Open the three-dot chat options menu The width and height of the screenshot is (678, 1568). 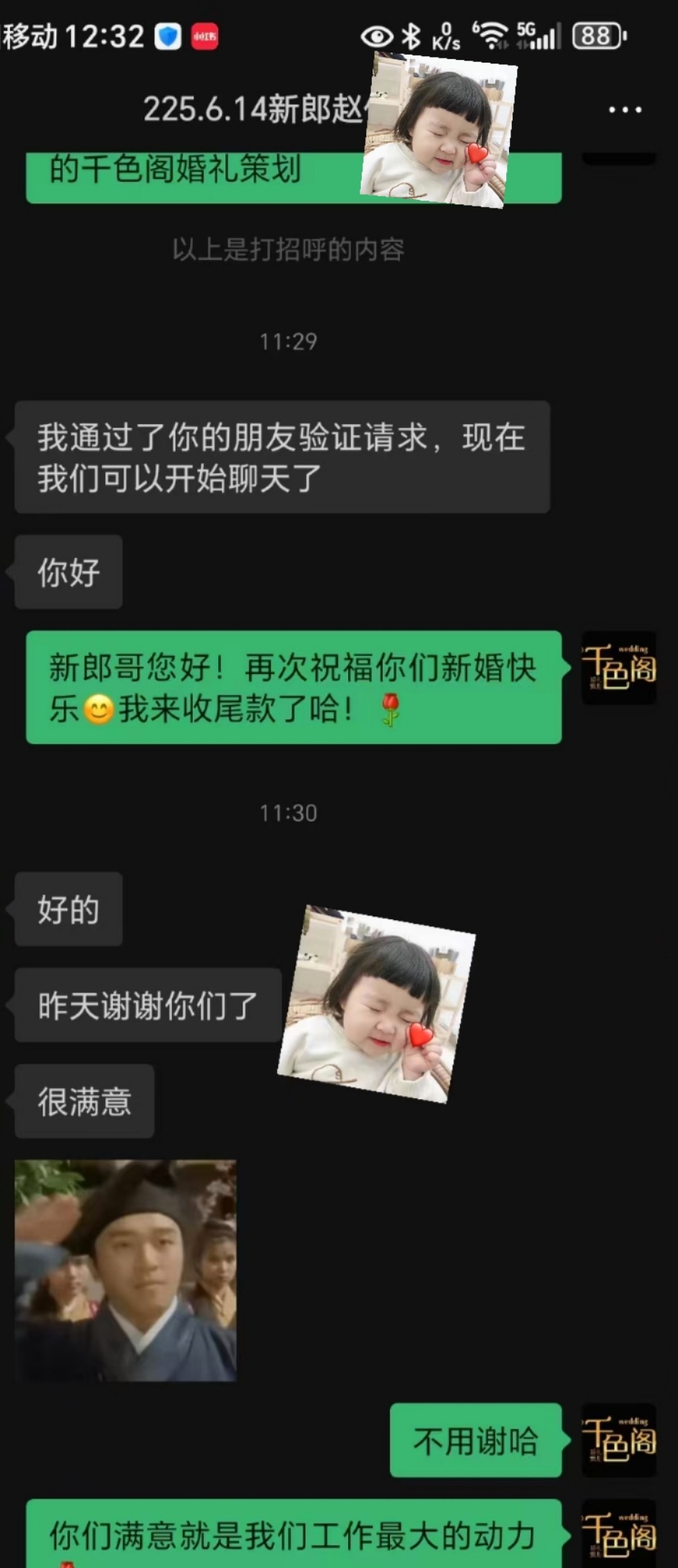coord(625,110)
